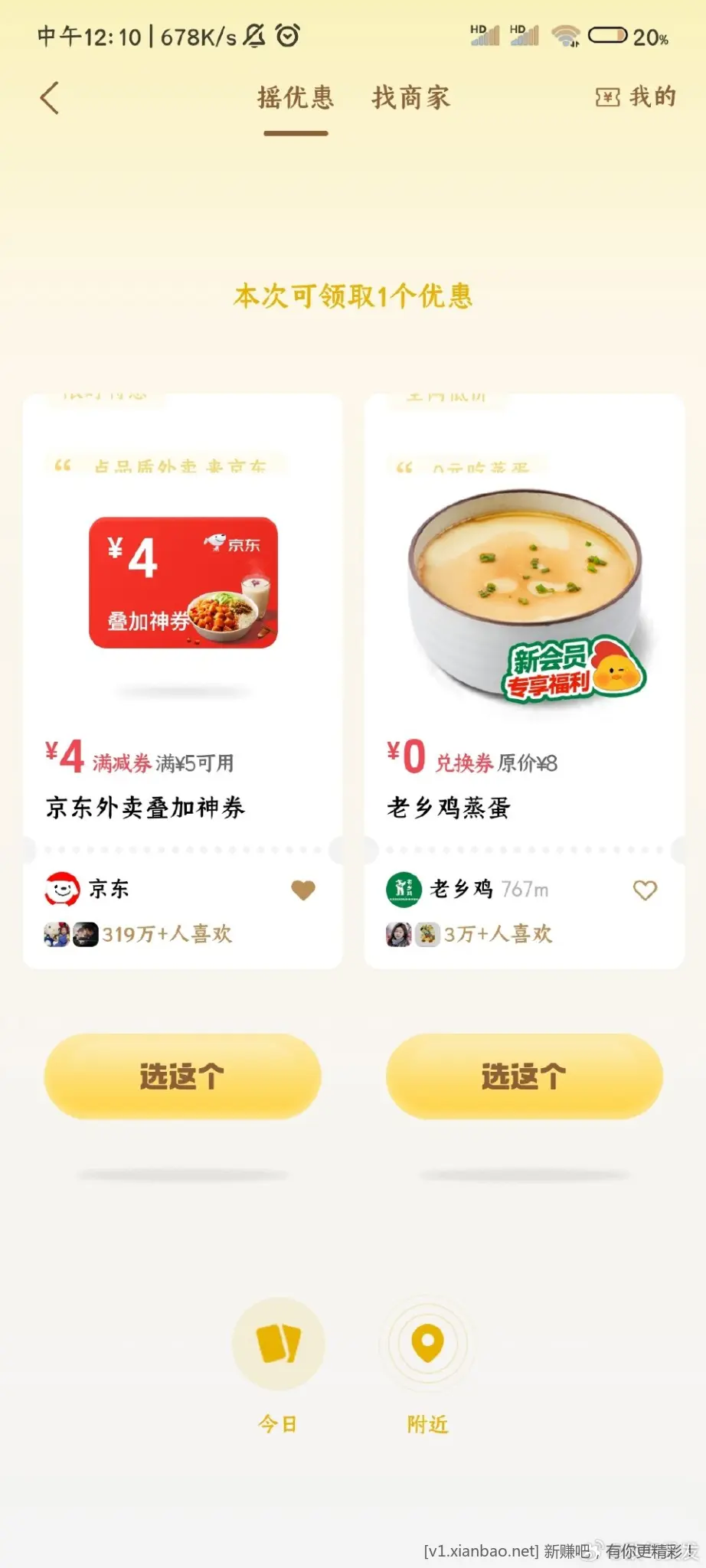Image resolution: width=706 pixels, height=1568 pixels.
Task: Go back using the top-left arrow
Action: point(50,98)
